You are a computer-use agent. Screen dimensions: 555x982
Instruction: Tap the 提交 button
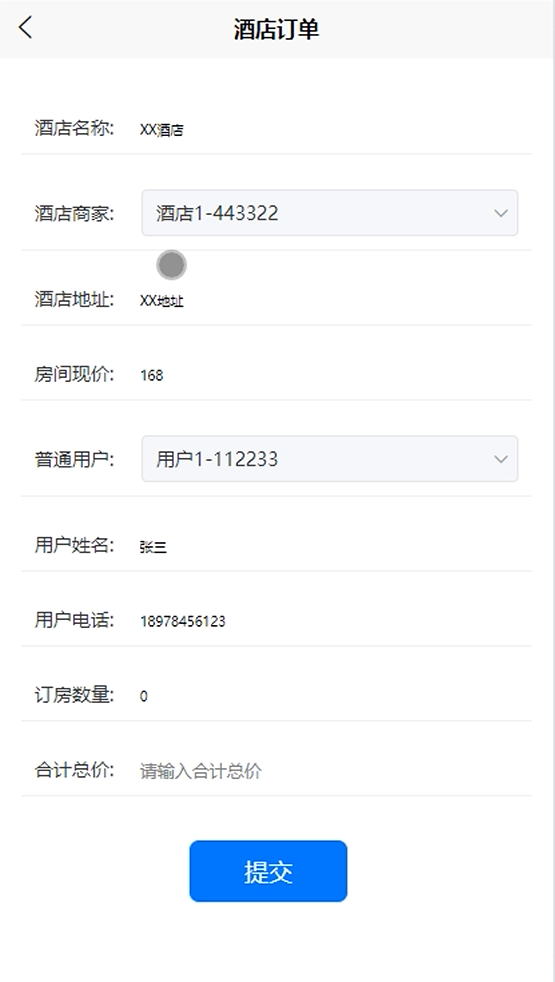268,871
